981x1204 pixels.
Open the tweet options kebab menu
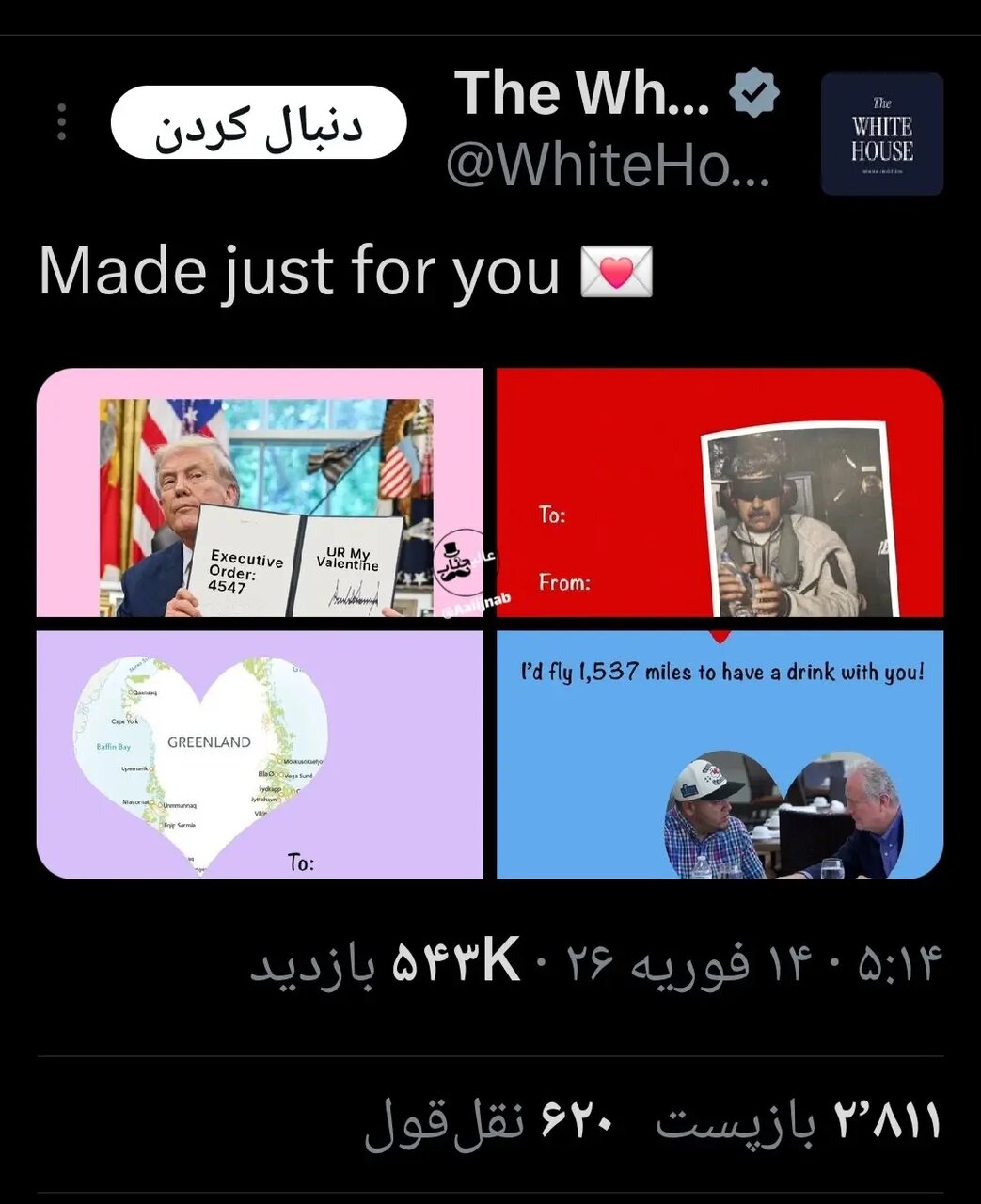click(x=61, y=120)
